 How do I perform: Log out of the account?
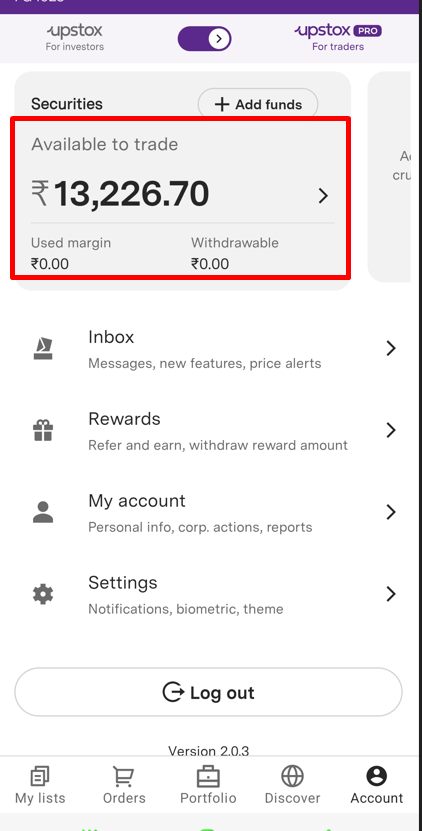(x=208, y=692)
